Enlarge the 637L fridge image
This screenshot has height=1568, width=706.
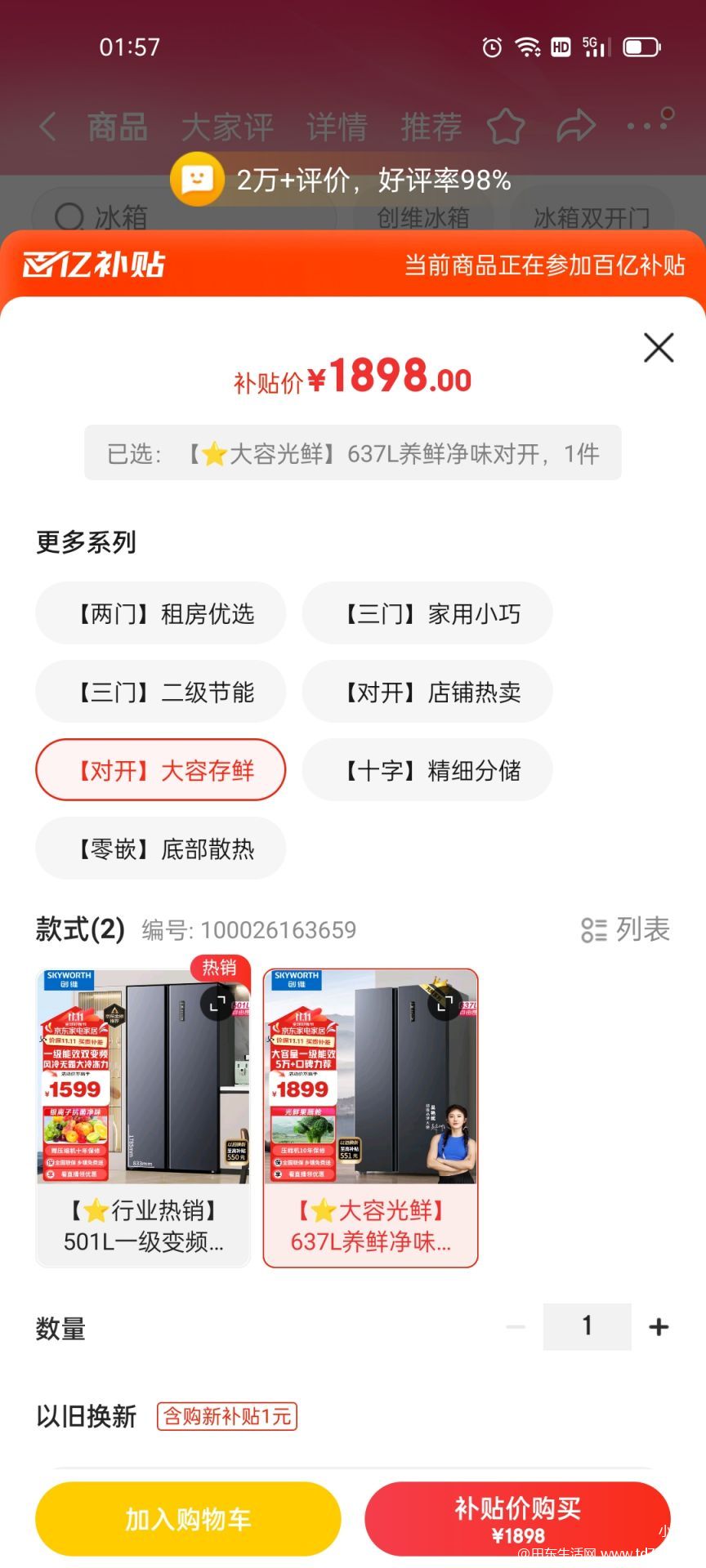click(445, 1004)
